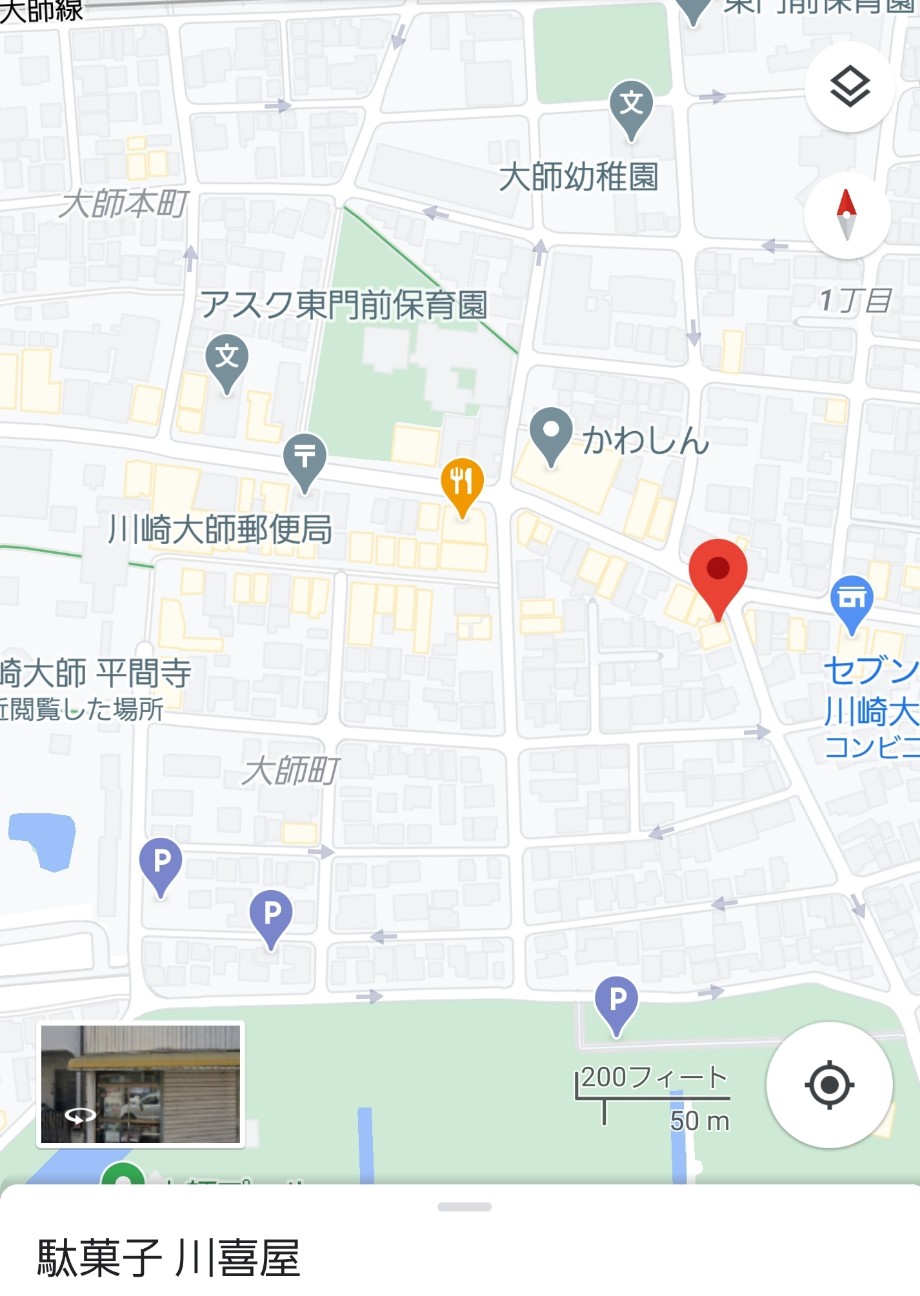
Task: Open the parking pin near the scale bar
Action: 616,1002
